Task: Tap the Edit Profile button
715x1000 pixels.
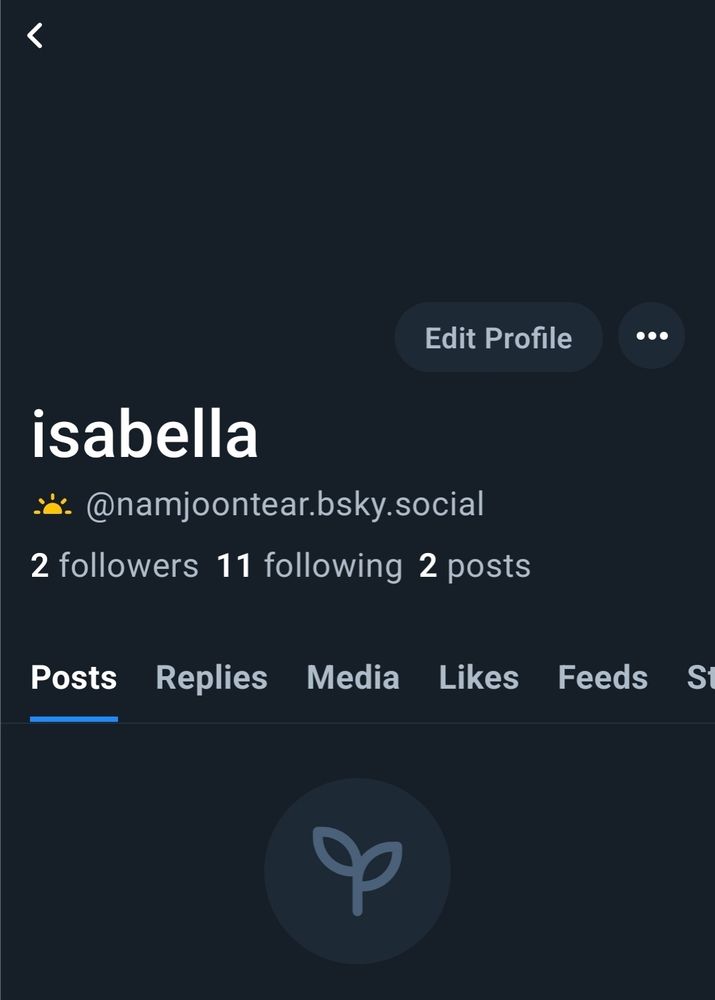Action: (498, 338)
